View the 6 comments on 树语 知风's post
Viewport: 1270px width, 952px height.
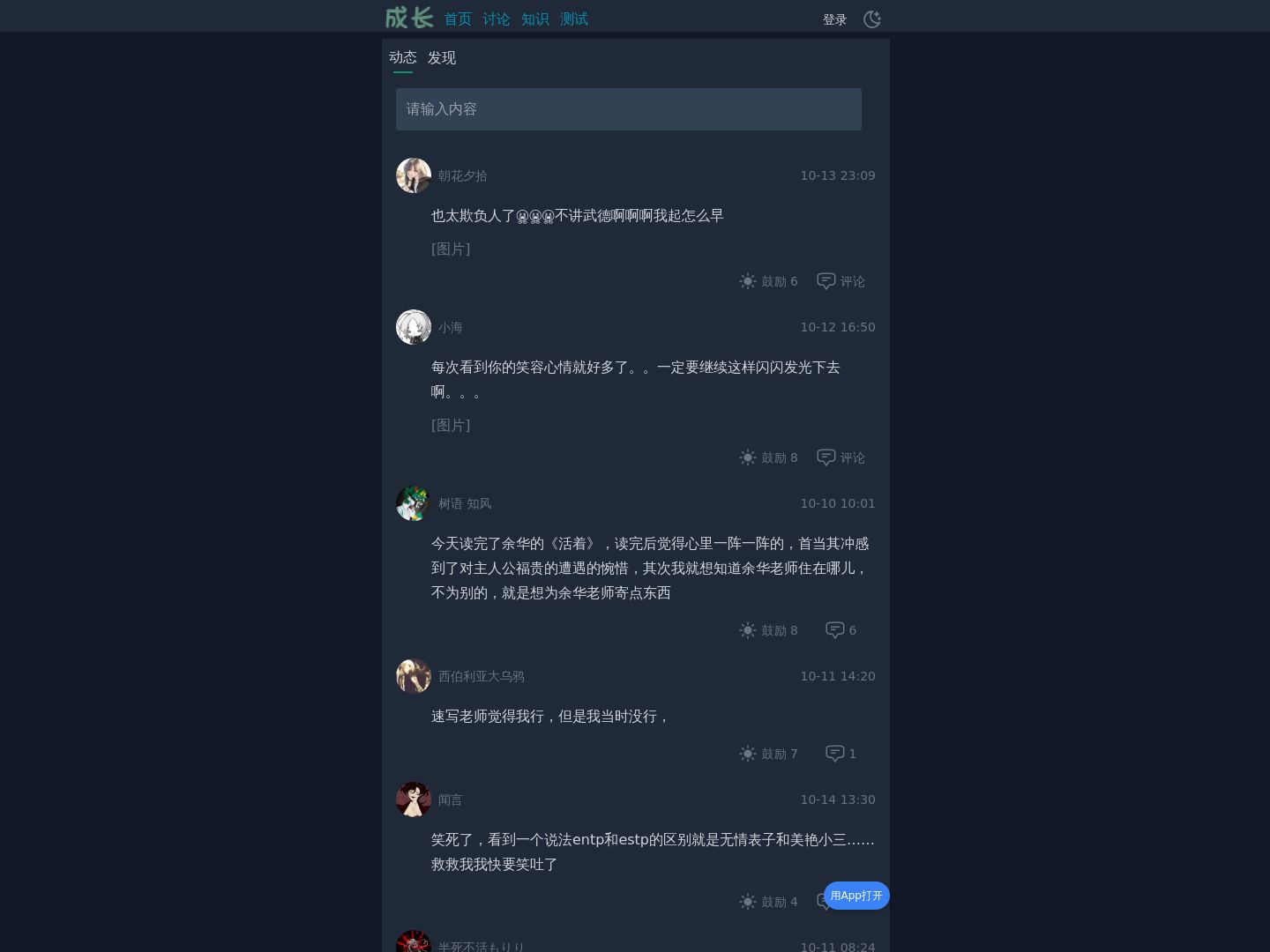tap(840, 630)
